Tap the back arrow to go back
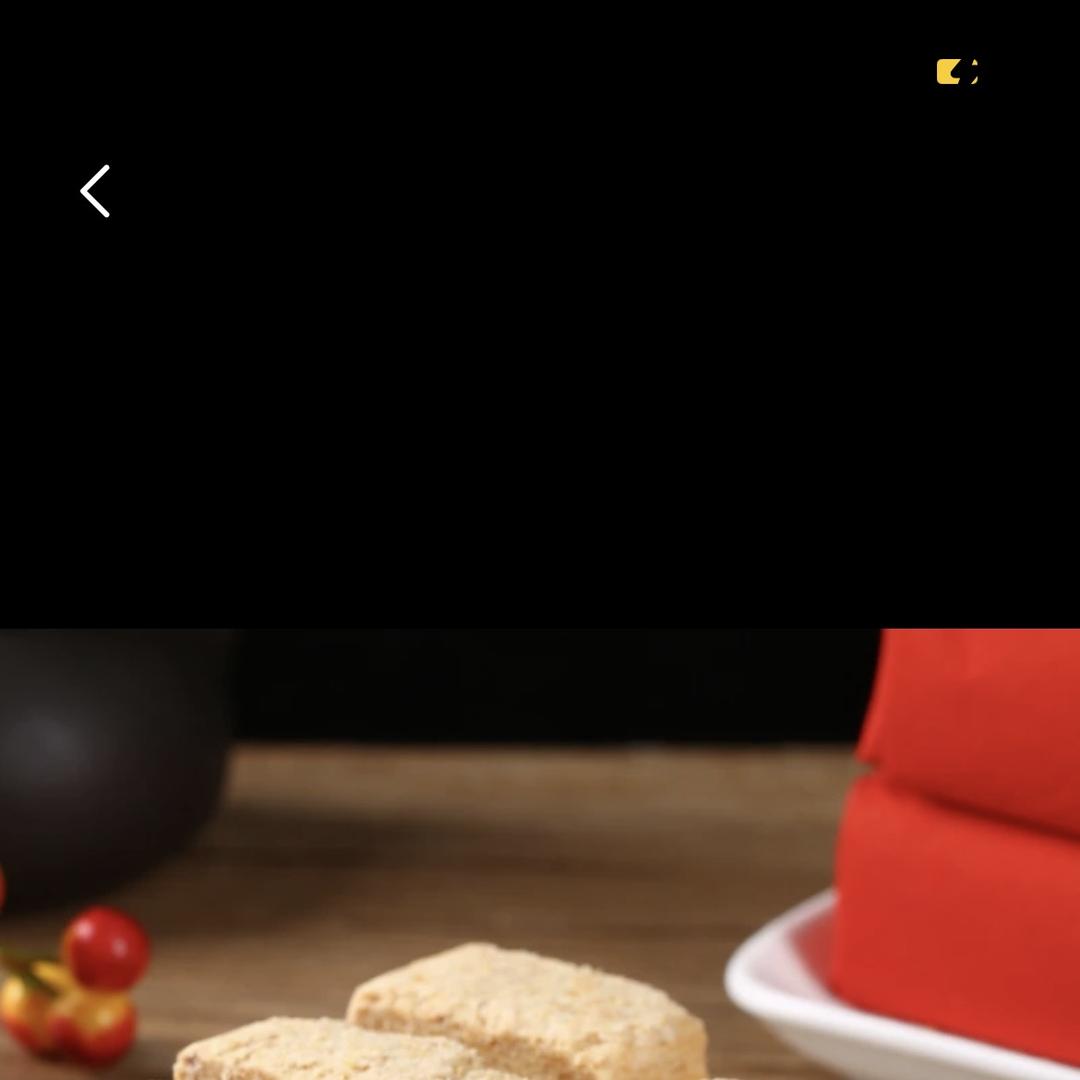This screenshot has height=1080, width=1080. 95,191
